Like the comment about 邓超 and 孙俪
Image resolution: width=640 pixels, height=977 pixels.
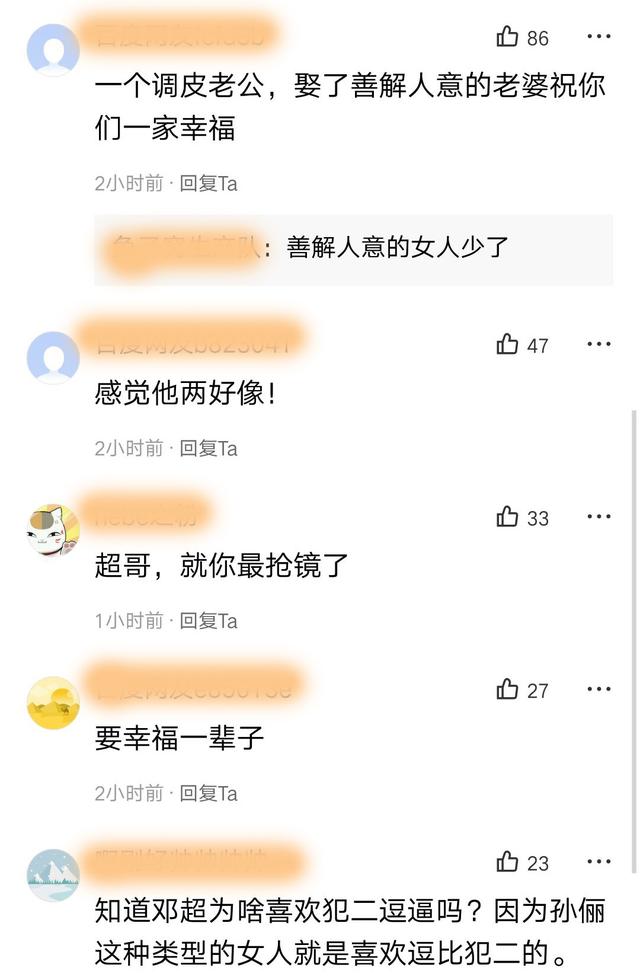point(508,862)
